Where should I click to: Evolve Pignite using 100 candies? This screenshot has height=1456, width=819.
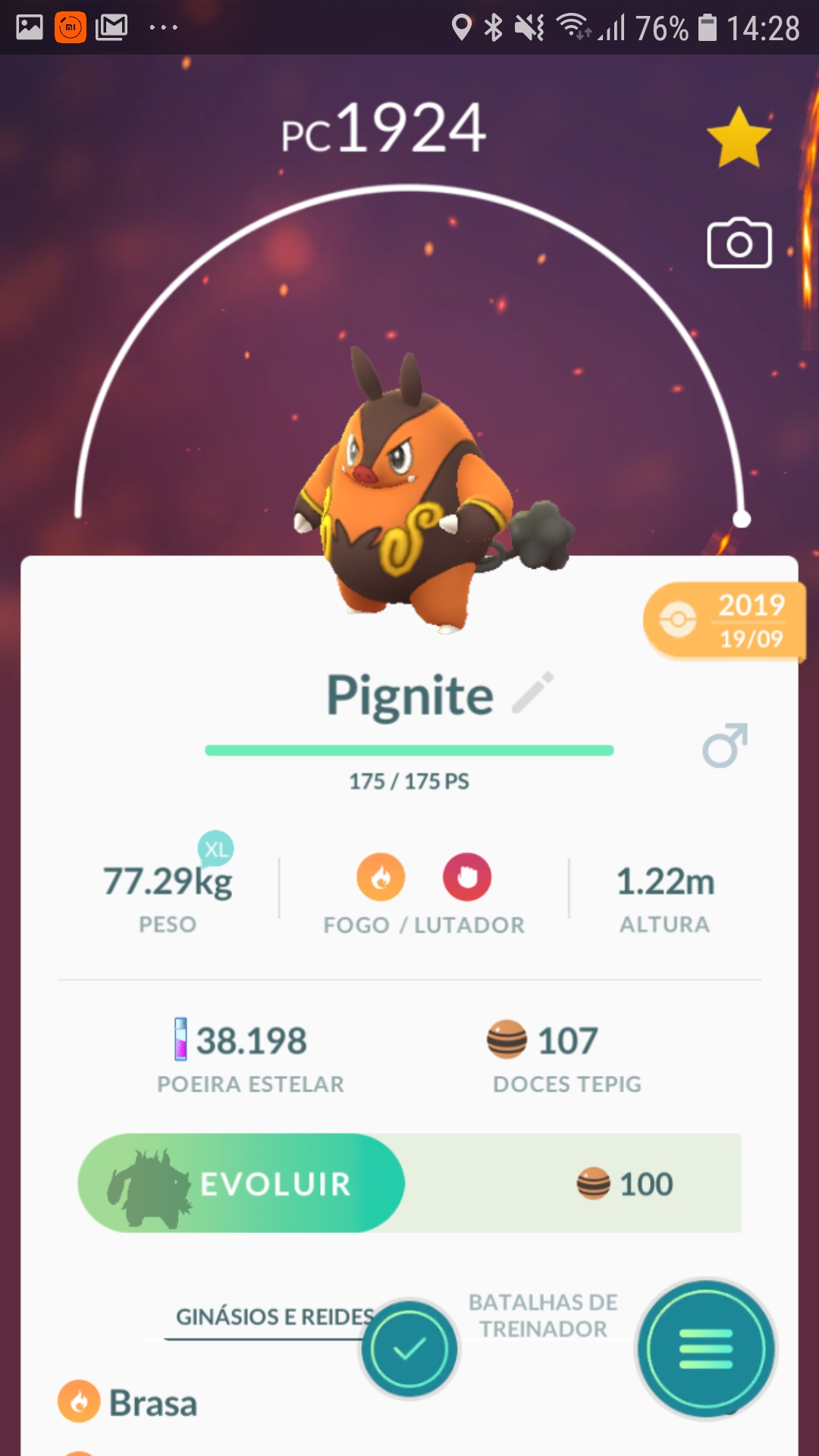pos(243,1183)
